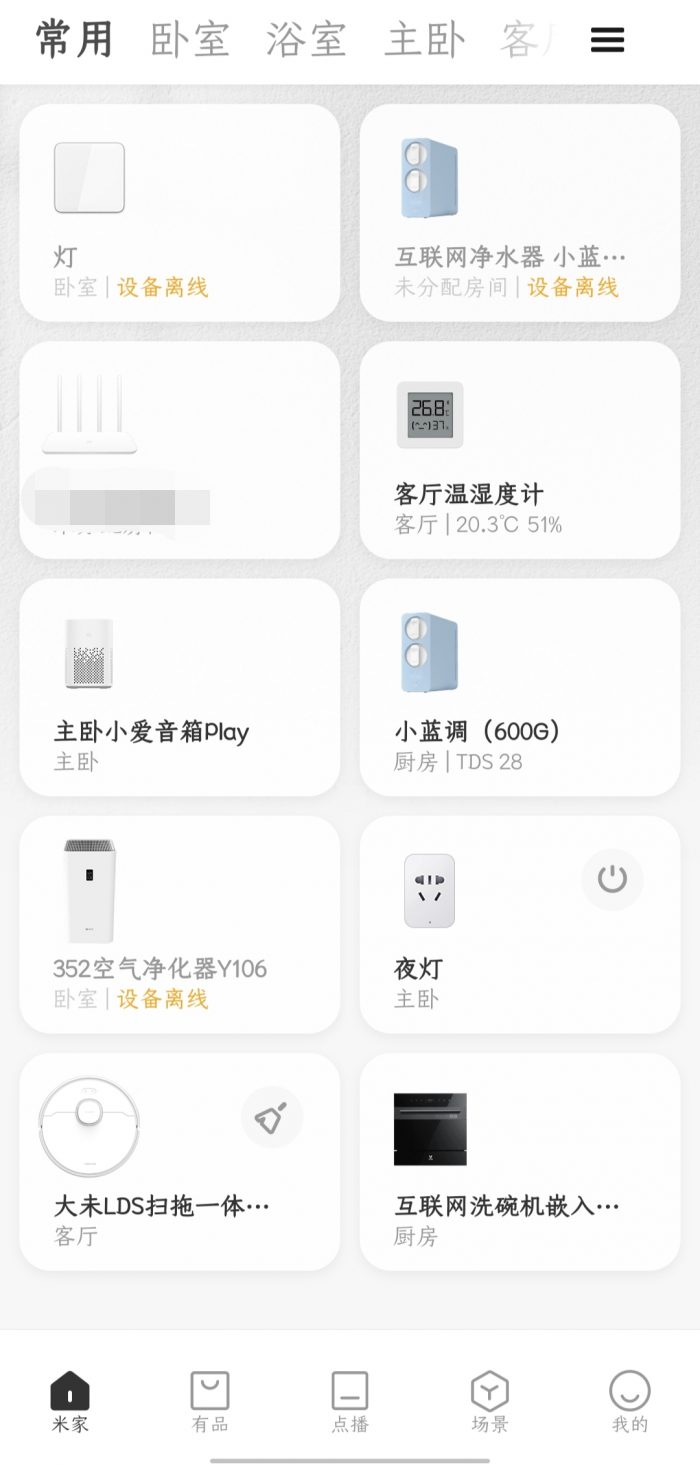This screenshot has width=700, height=1465.
Task: Switch to the 主卧 room tab
Action: [425, 40]
